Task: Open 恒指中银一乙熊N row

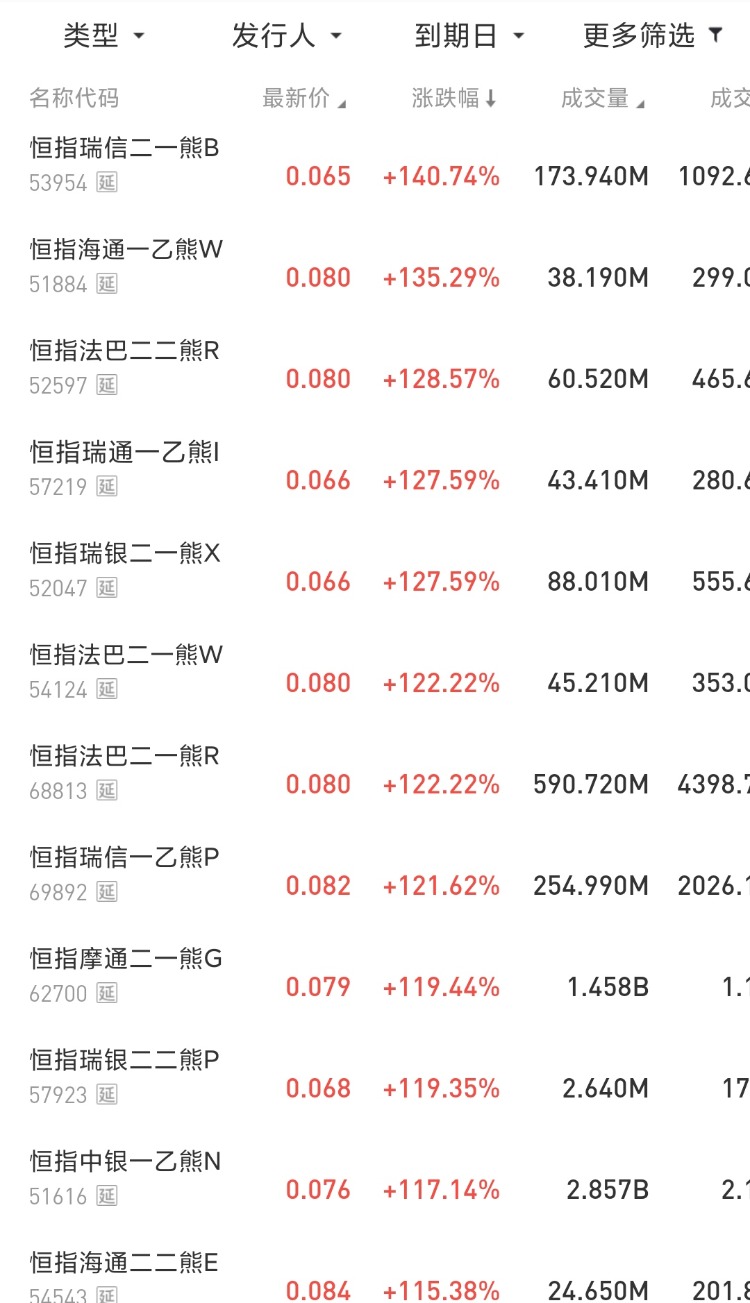Action: 126,1162
